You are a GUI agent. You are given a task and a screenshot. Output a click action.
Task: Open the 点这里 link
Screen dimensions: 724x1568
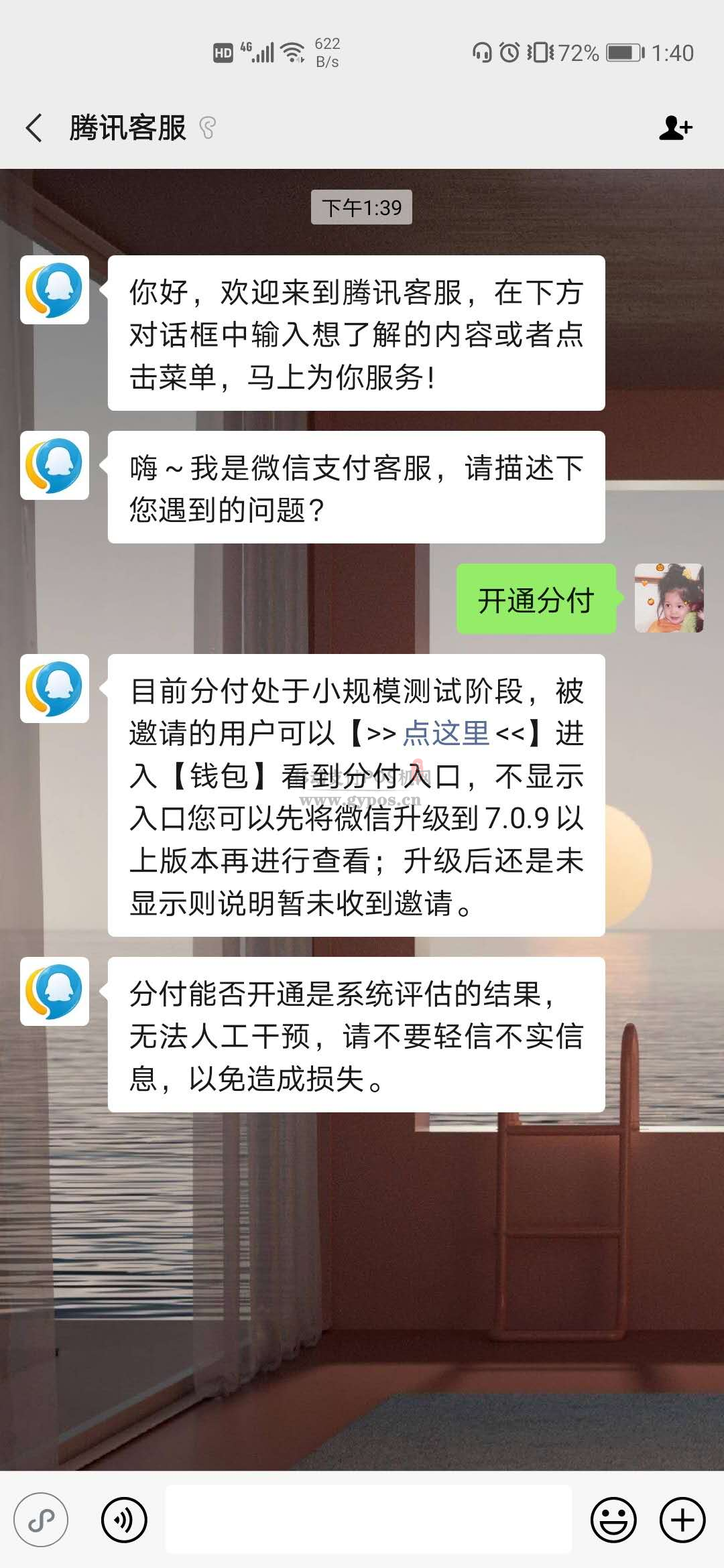pyautogui.click(x=446, y=733)
